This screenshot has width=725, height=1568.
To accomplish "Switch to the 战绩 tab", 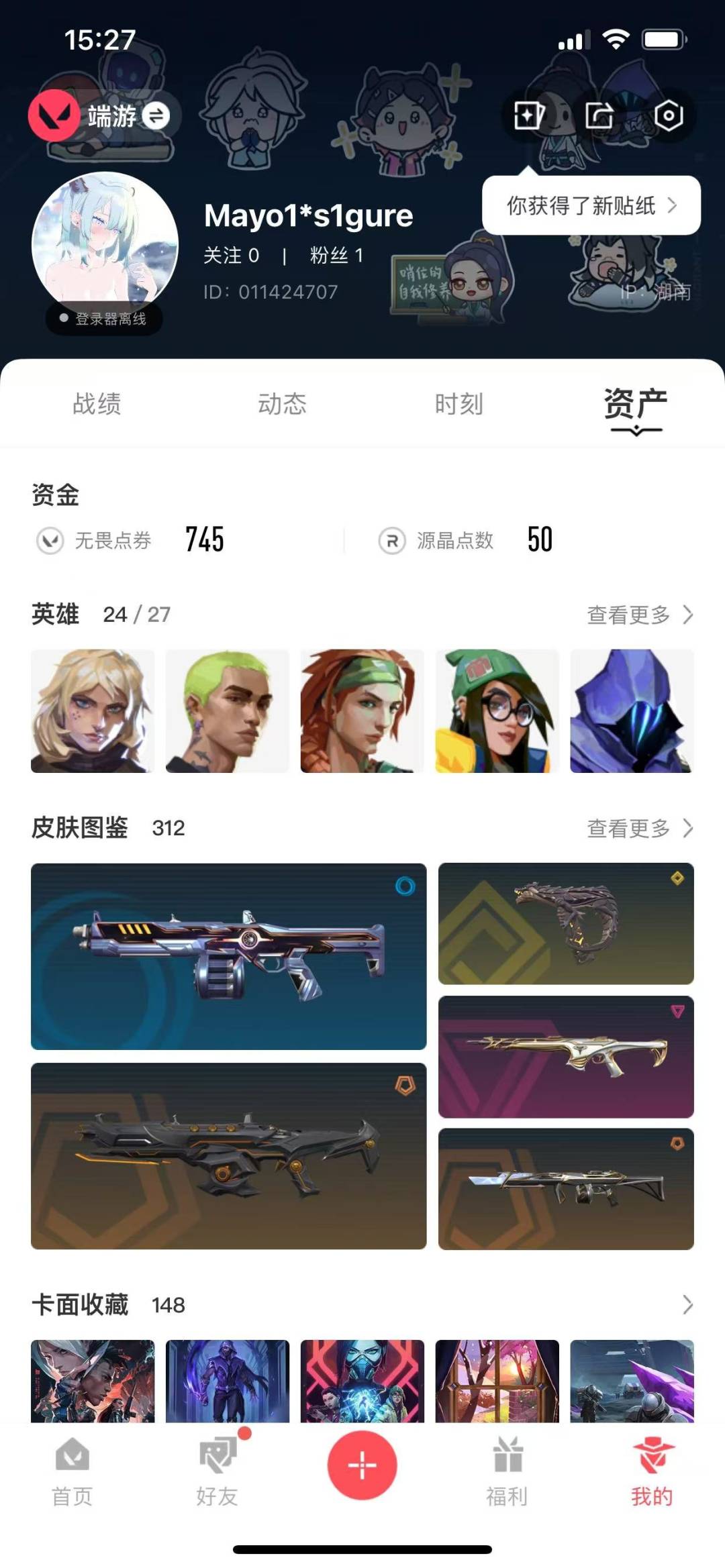I will tap(97, 404).
